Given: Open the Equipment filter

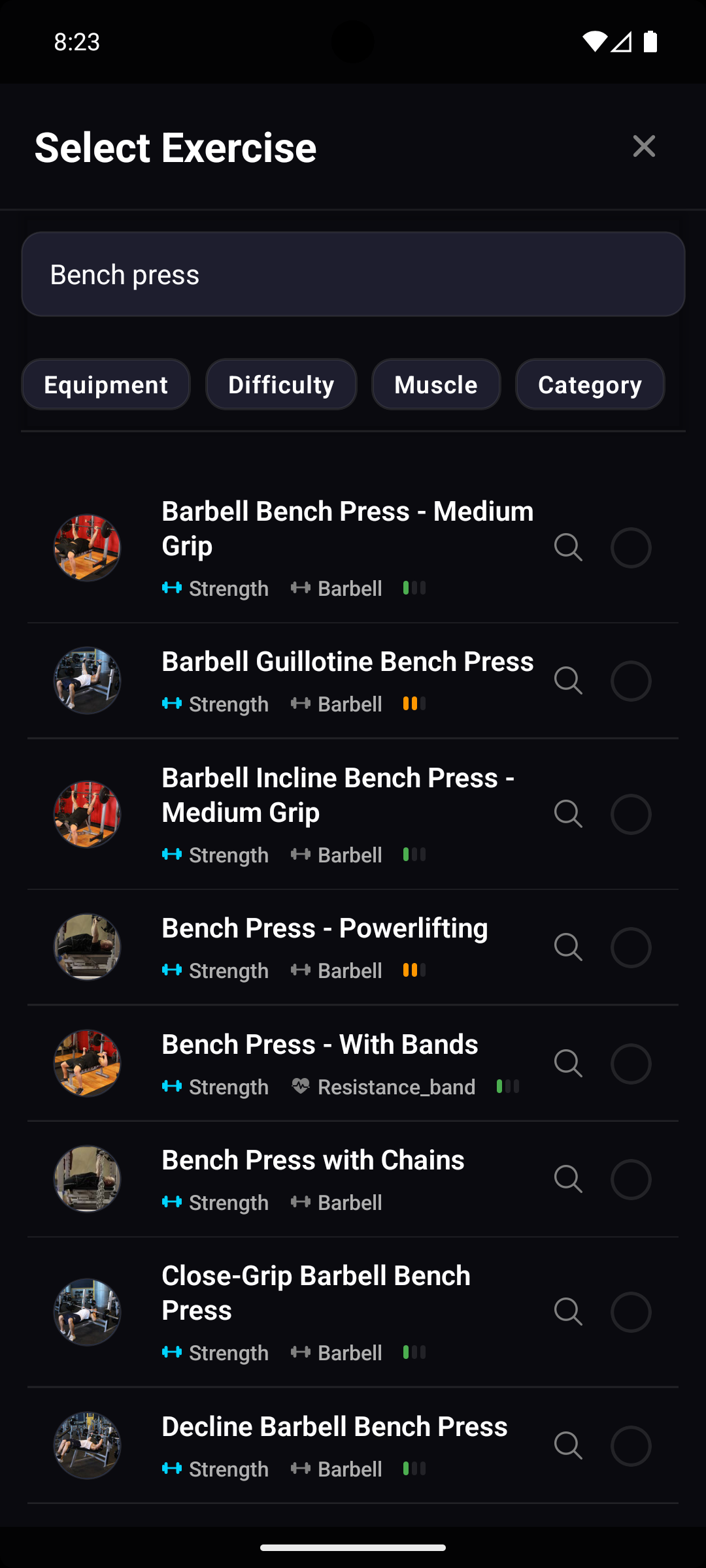Looking at the screenshot, I should coord(105,384).
